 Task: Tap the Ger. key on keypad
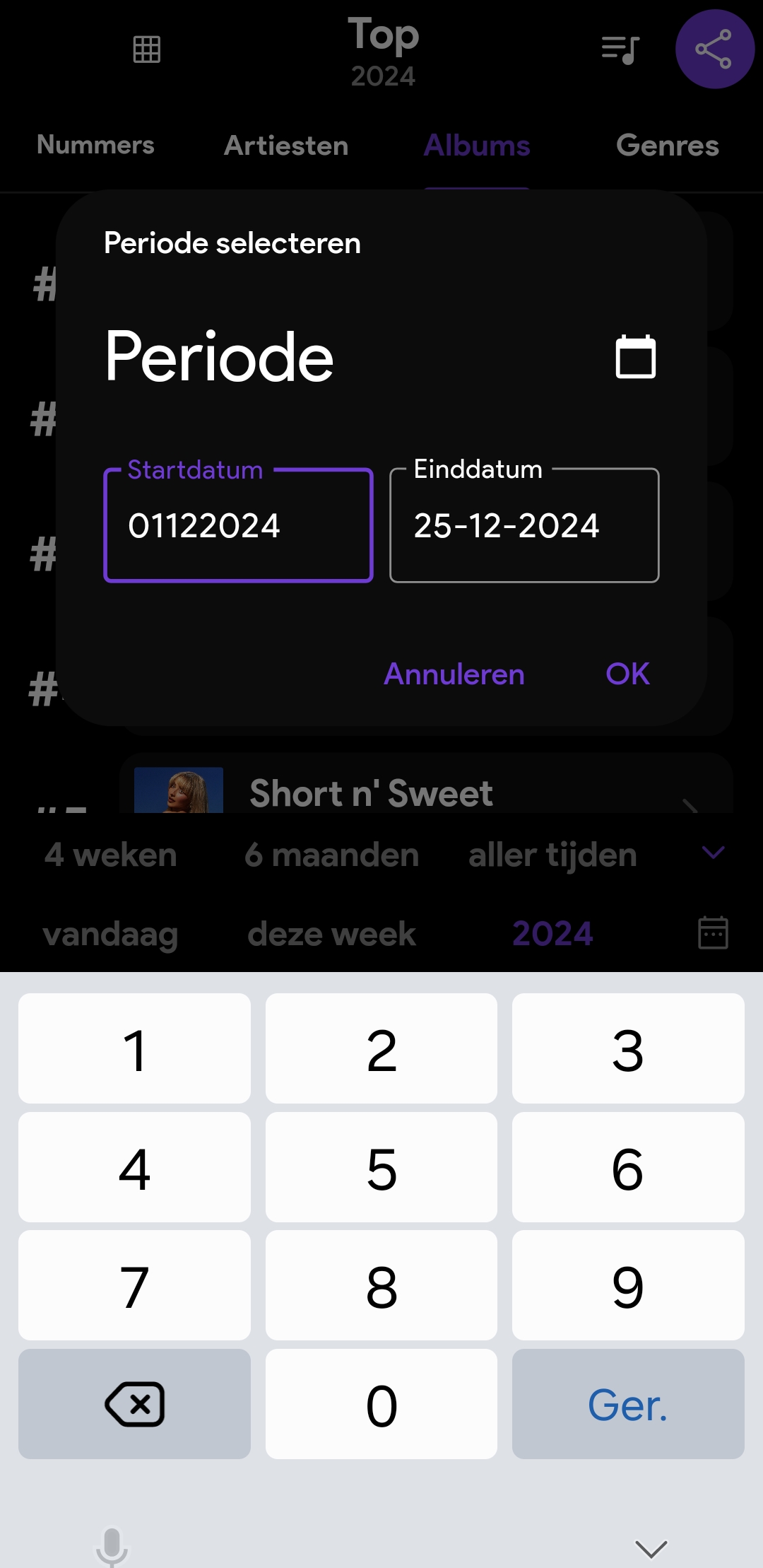tap(628, 1404)
